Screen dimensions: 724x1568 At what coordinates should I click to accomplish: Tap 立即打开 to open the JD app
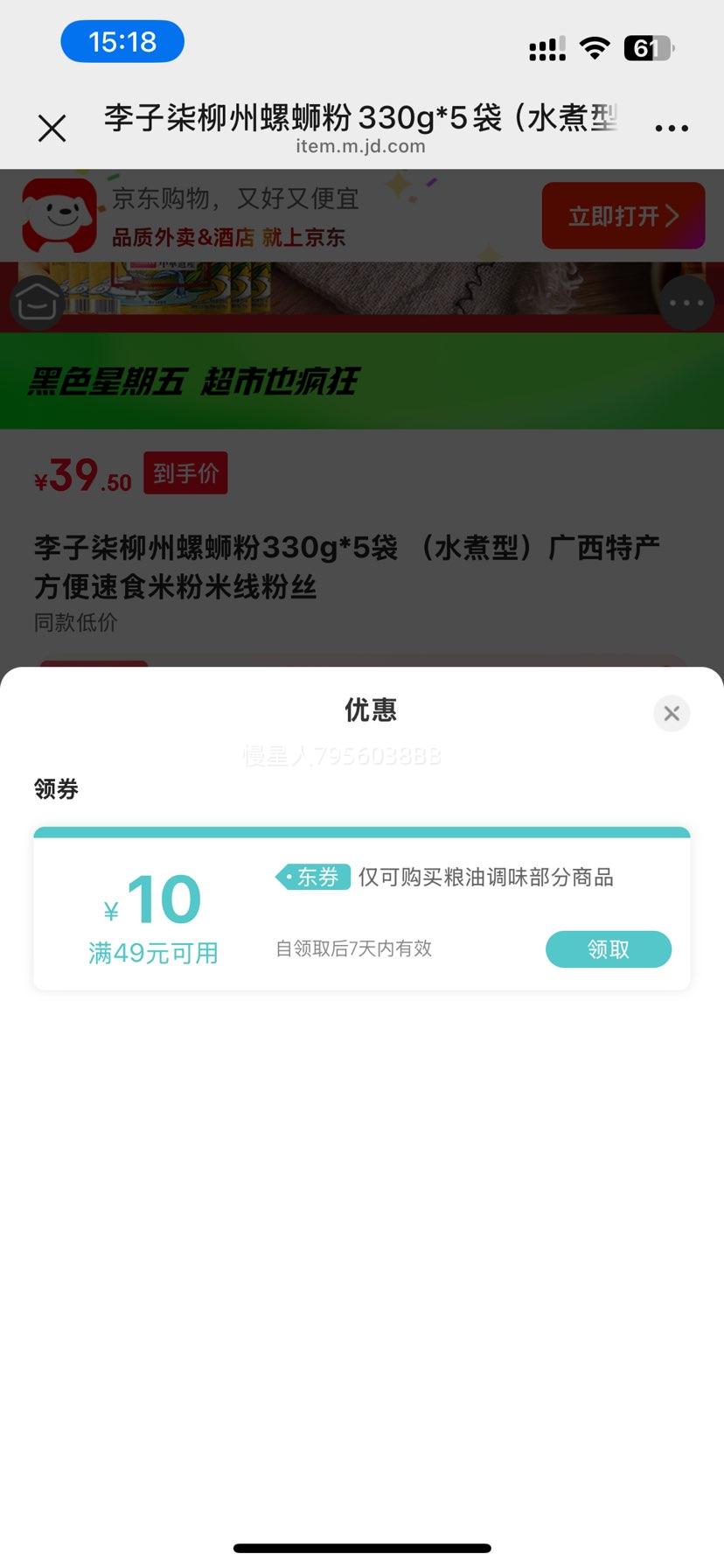(x=623, y=215)
